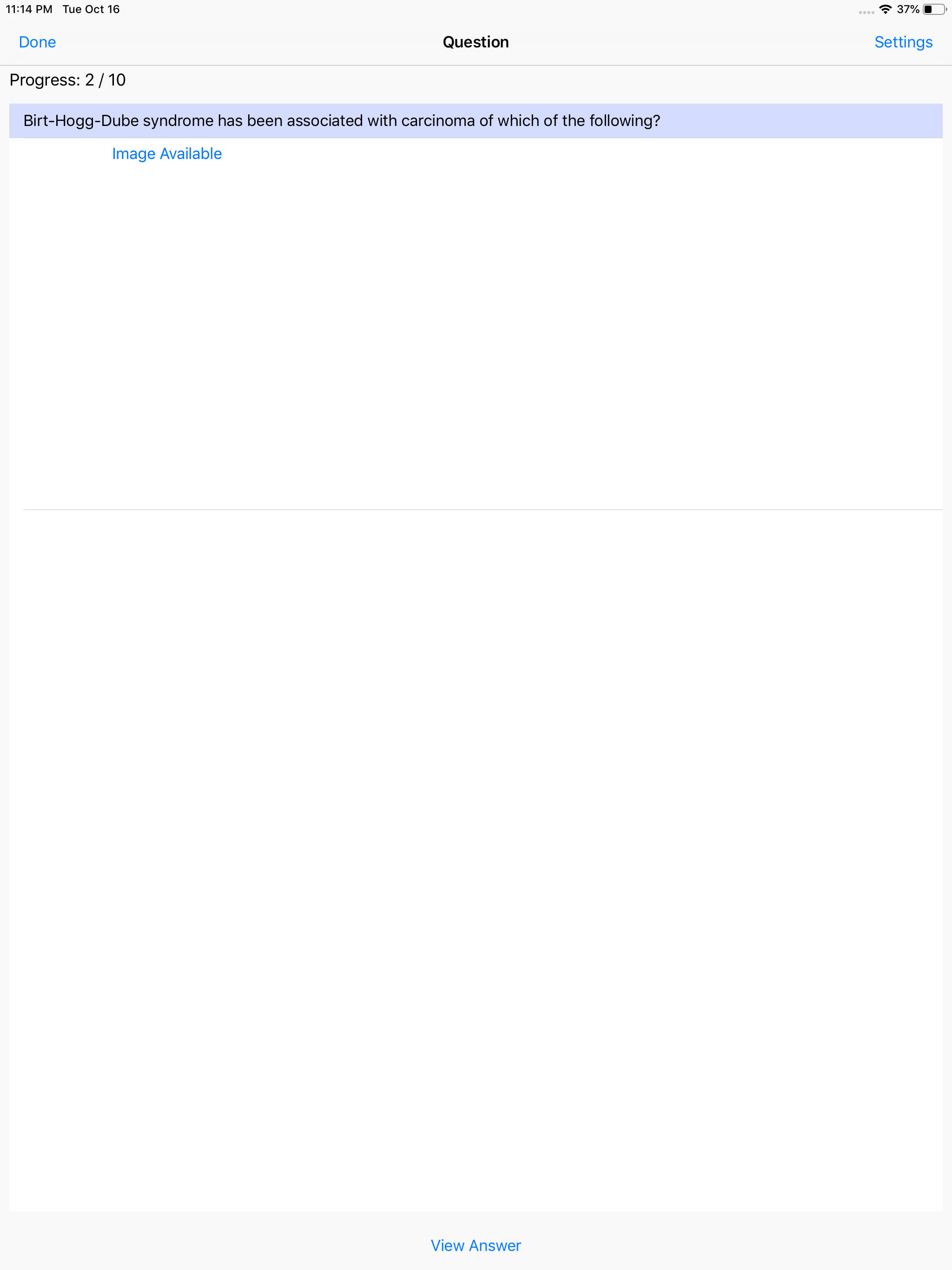
Task: Tap the battery level indicator icon
Action: coord(935,9)
